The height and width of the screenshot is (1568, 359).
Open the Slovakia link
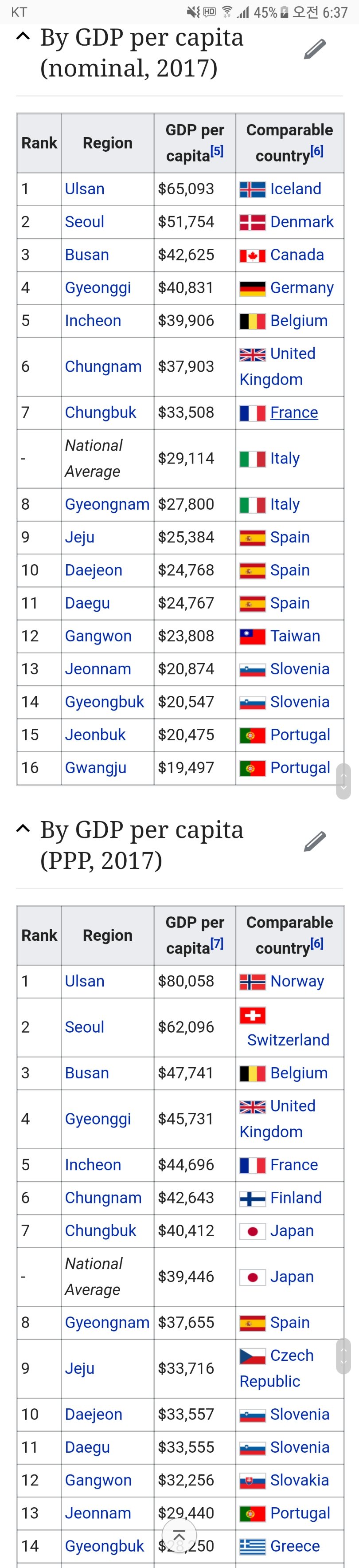coord(299,1480)
